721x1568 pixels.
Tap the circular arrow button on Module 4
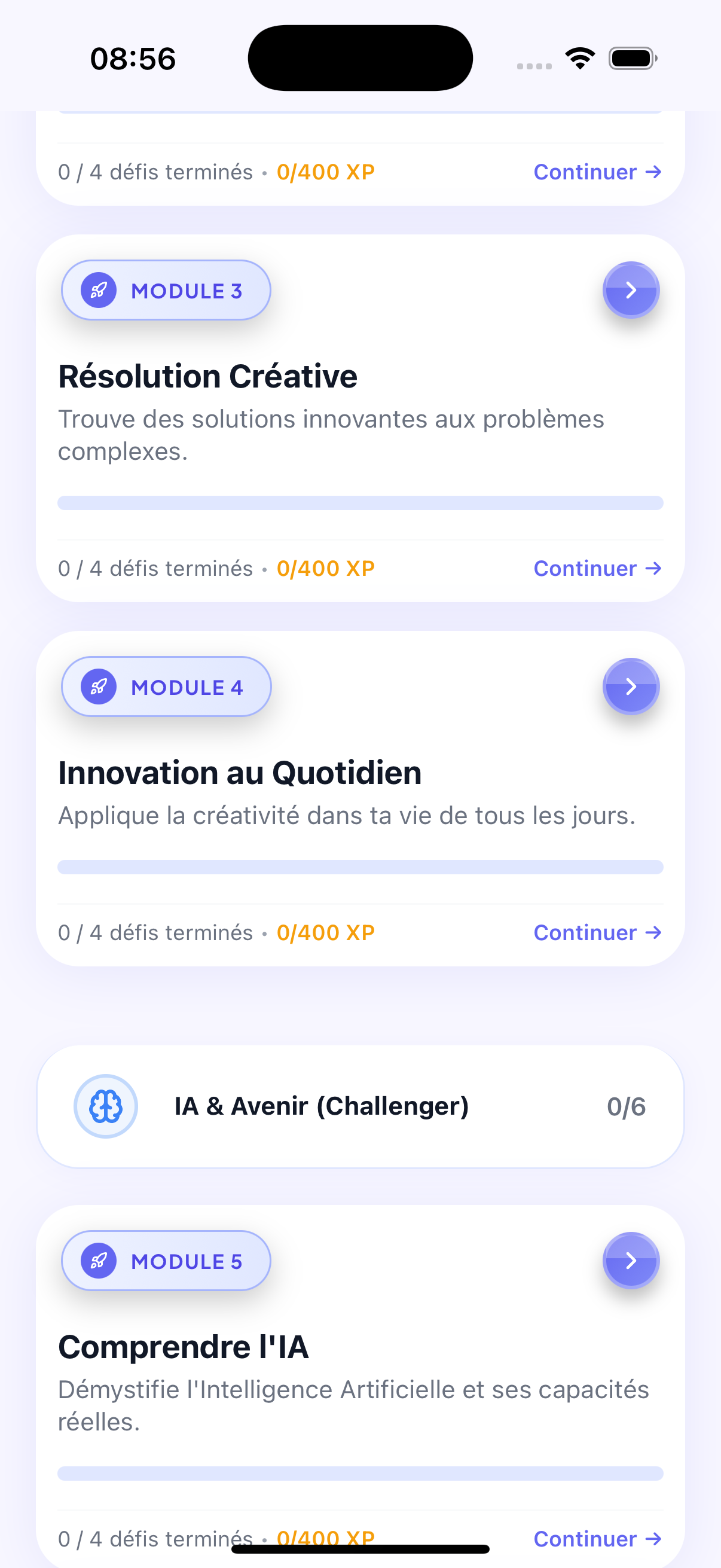click(x=631, y=686)
